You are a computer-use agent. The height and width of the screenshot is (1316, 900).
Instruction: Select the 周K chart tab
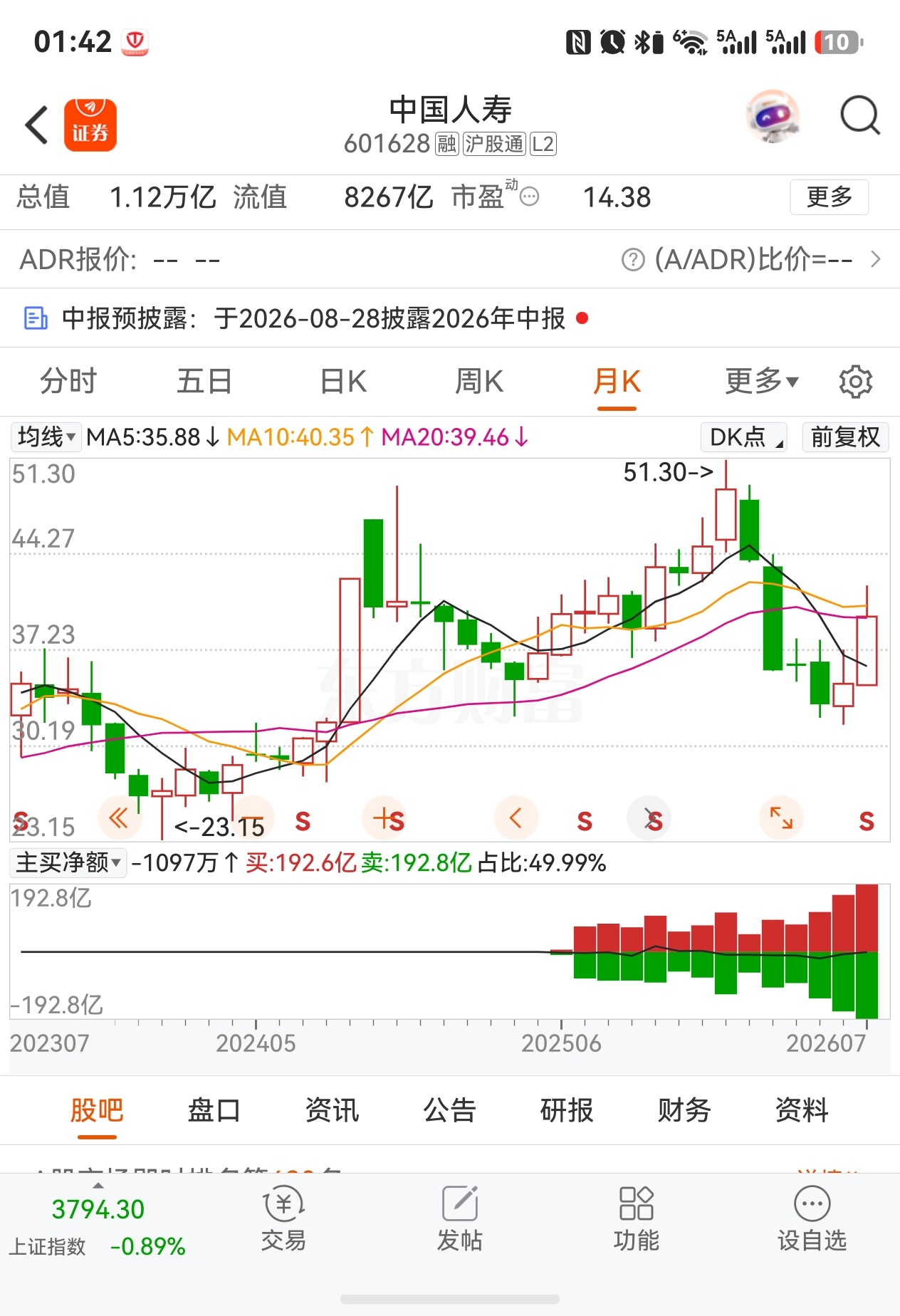[x=479, y=382]
